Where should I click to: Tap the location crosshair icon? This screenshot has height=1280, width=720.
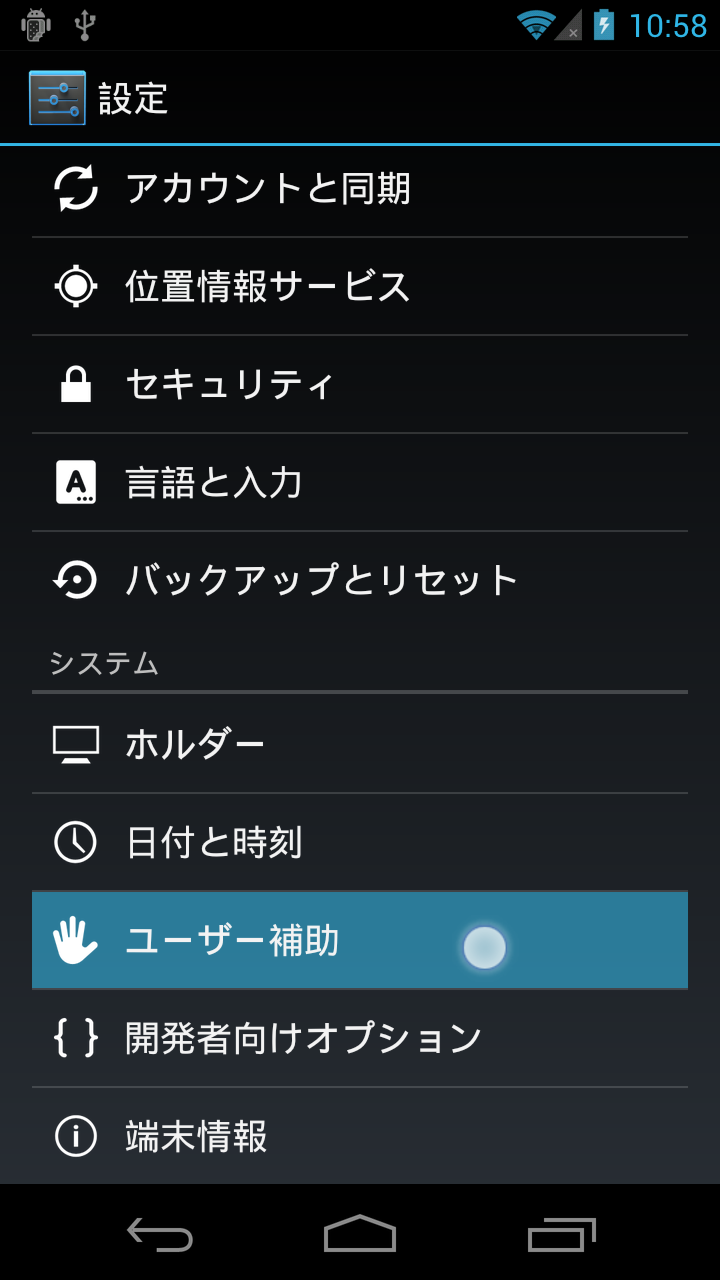point(75,287)
